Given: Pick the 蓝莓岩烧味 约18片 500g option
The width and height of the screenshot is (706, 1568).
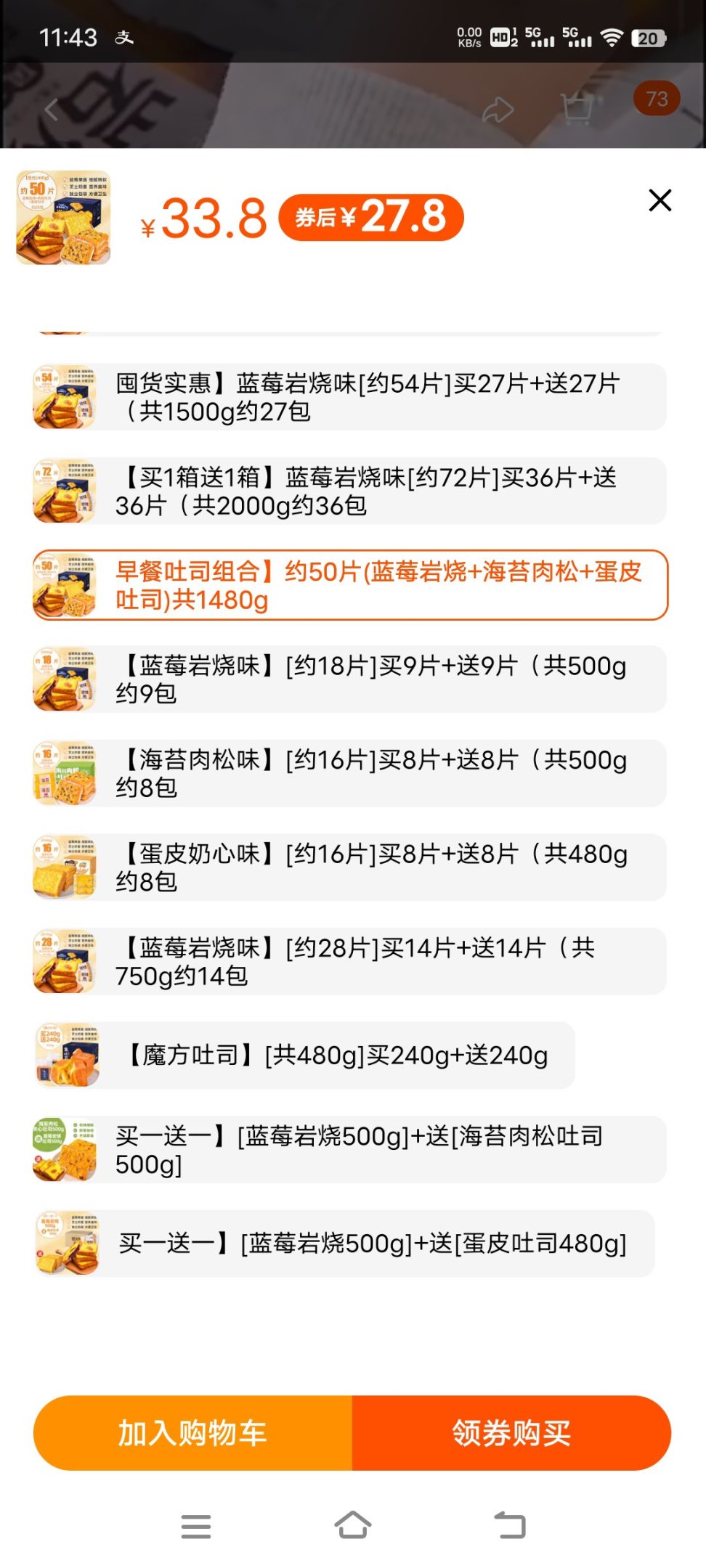Looking at the screenshot, I should point(349,679).
